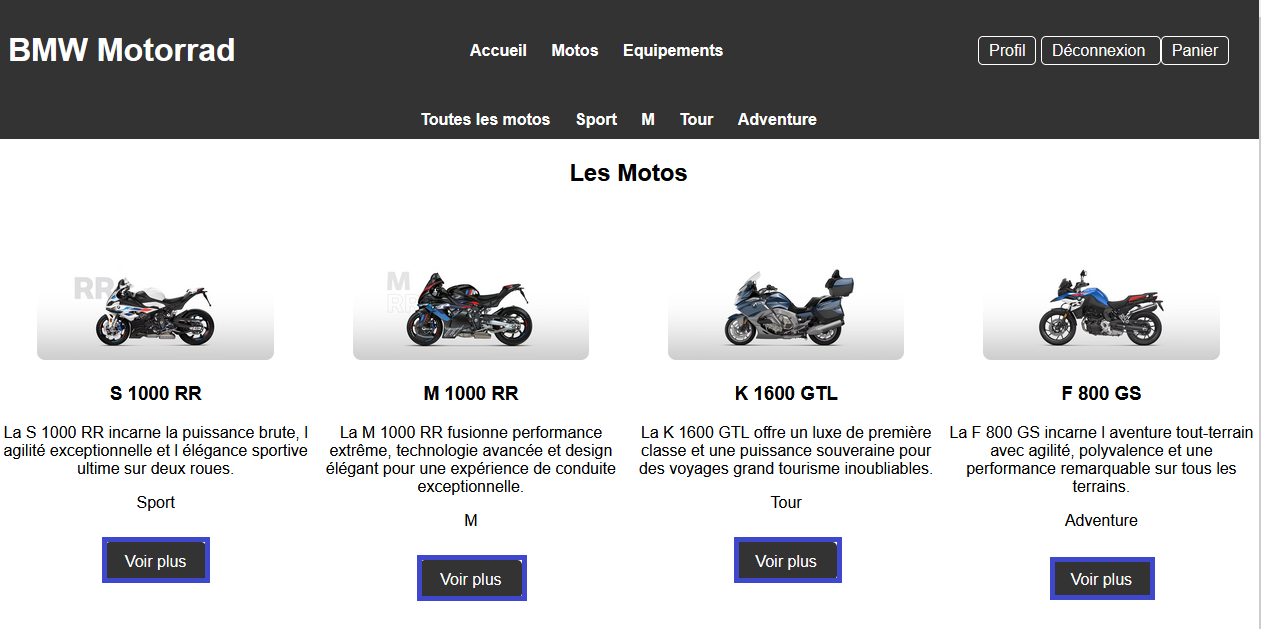Viewport: 1261px width, 629px height.
Task: Open the Panier cart
Action: tap(1194, 50)
